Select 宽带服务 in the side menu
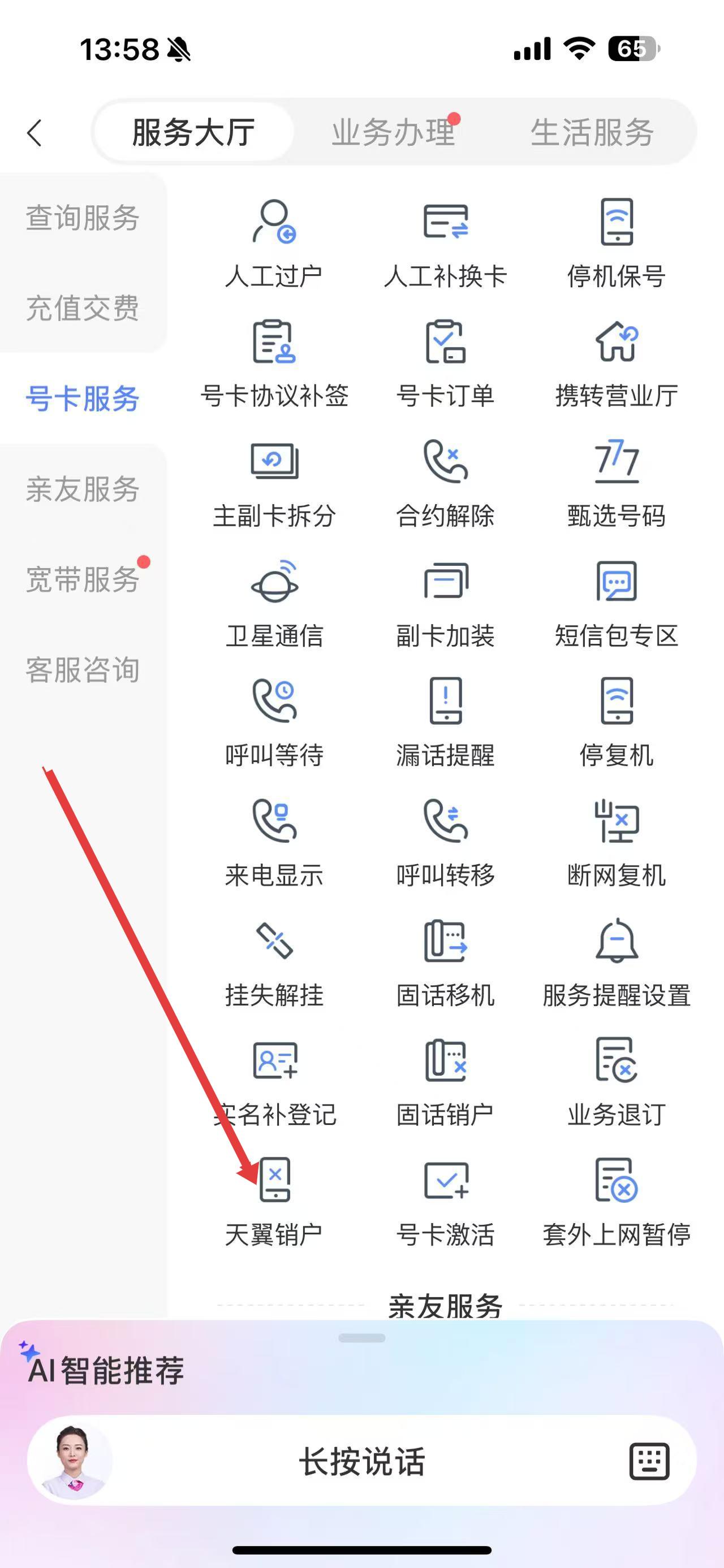 [82, 579]
